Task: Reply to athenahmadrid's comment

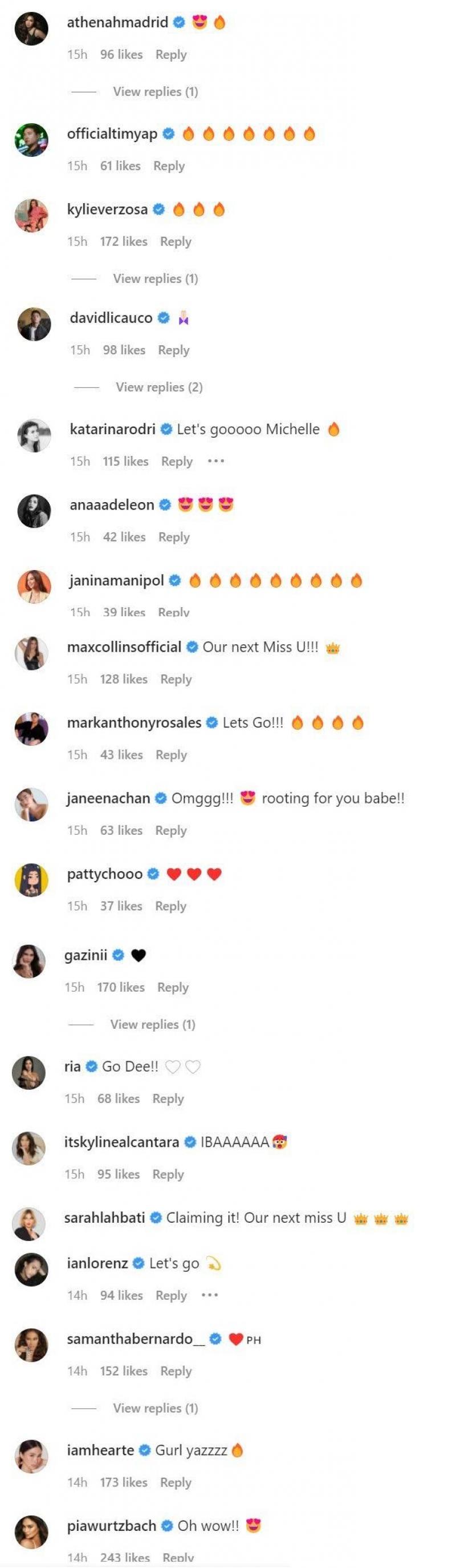Action: click(171, 55)
